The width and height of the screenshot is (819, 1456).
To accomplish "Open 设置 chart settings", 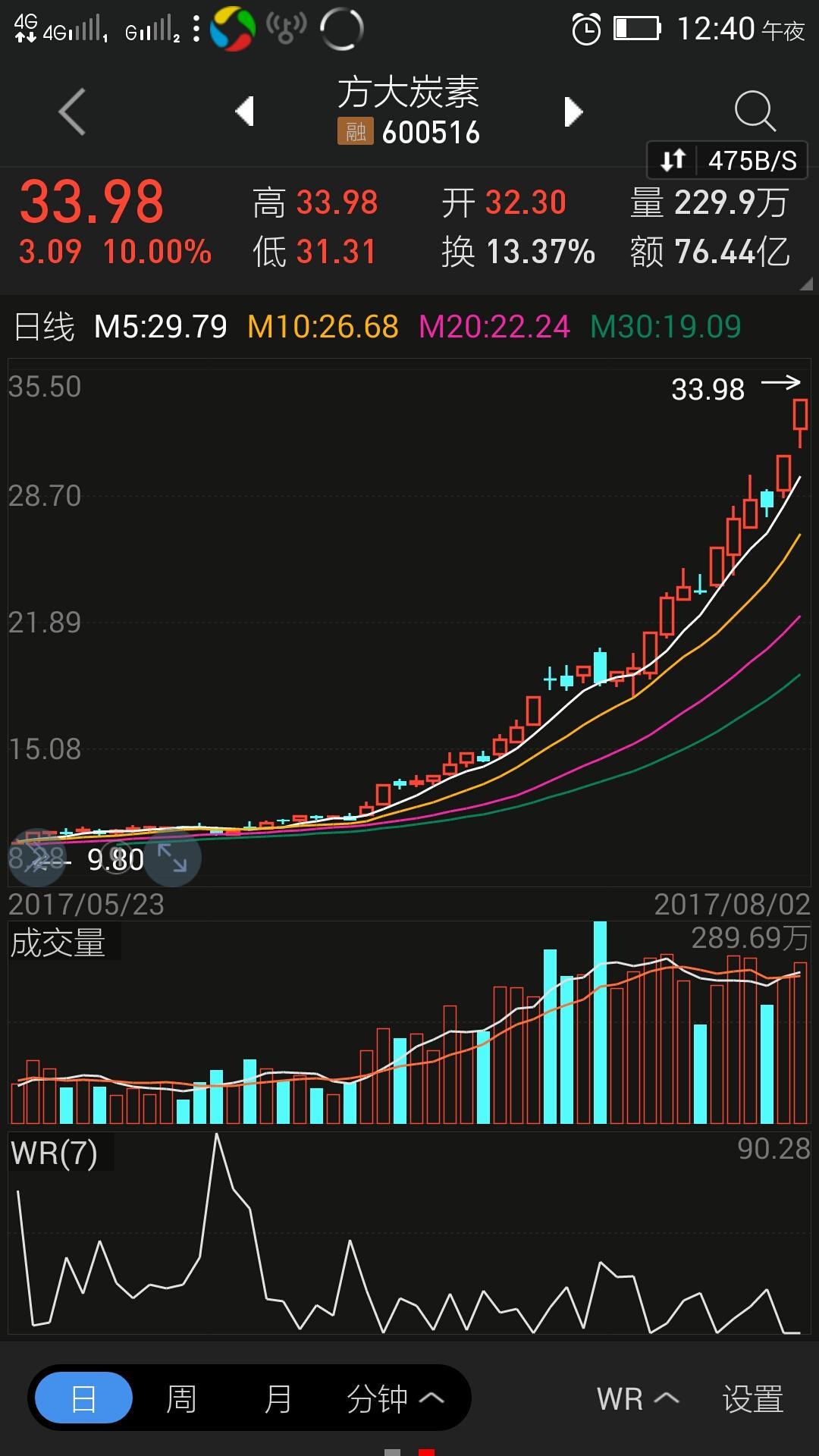I will [752, 1399].
